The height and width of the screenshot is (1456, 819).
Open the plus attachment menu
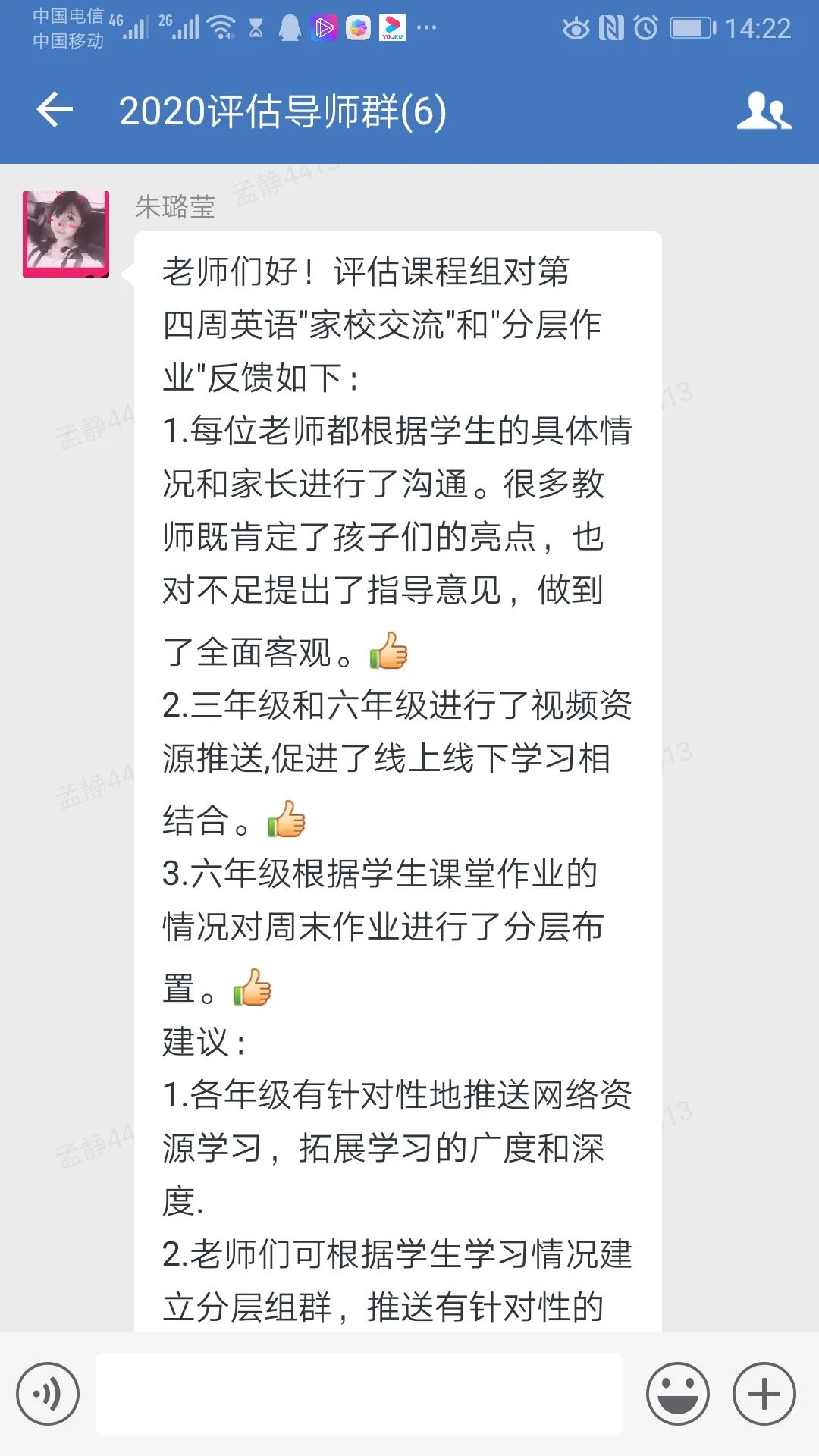[x=764, y=1394]
